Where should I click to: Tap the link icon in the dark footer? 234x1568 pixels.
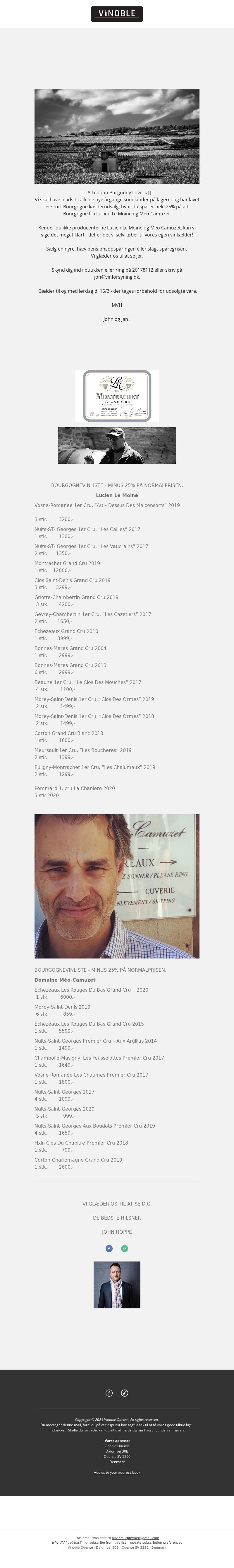[125, 1393]
